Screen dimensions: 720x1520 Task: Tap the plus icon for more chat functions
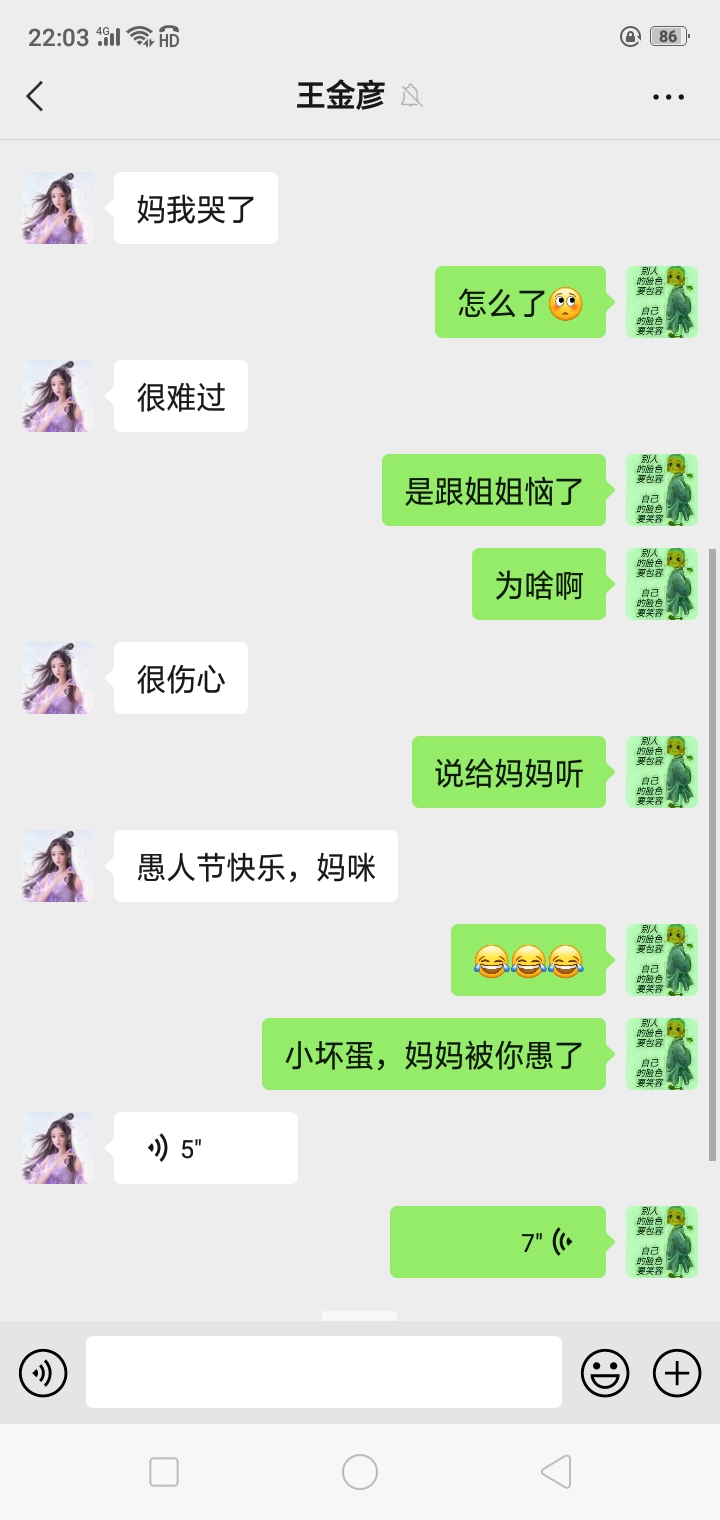click(676, 1372)
